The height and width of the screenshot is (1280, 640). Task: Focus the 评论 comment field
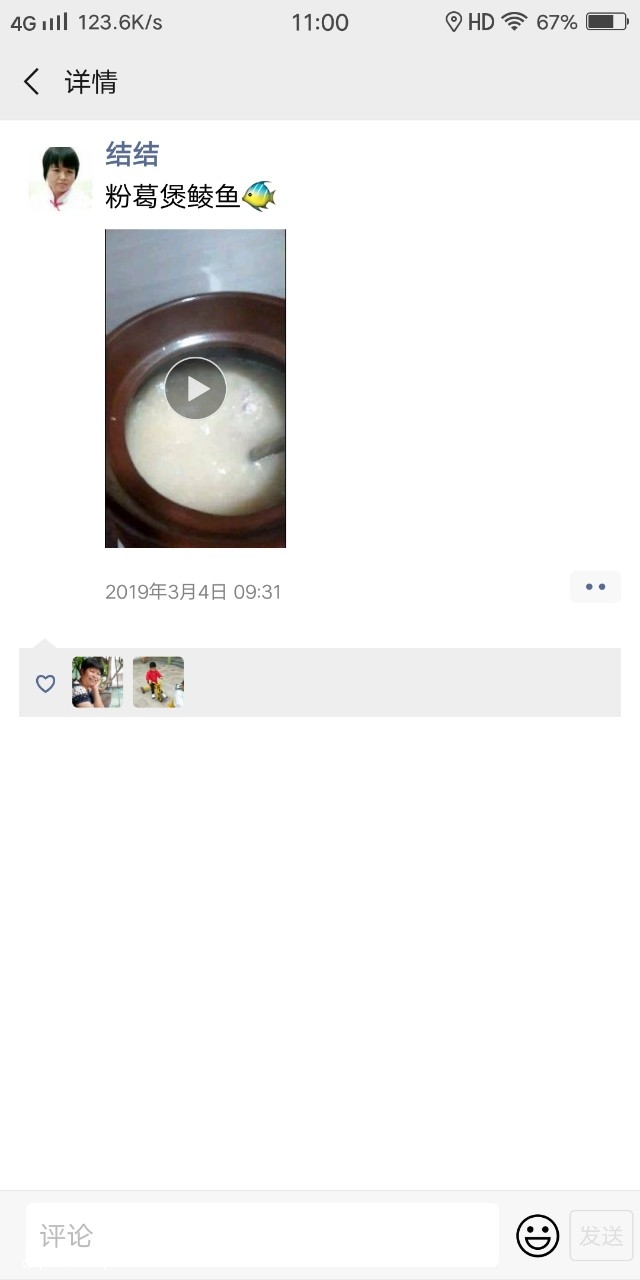pyautogui.click(x=262, y=1235)
